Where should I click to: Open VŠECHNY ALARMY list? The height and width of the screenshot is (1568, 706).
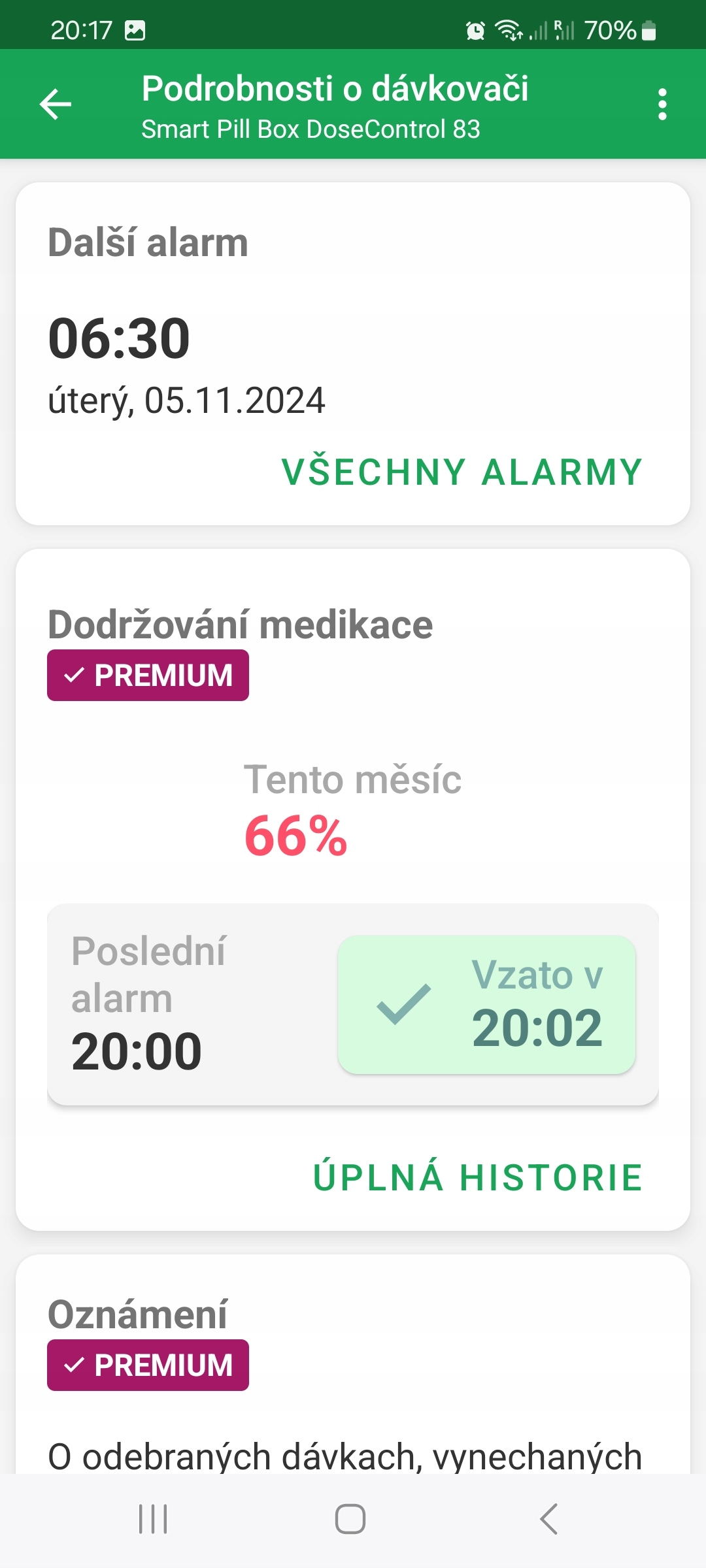[x=462, y=472]
